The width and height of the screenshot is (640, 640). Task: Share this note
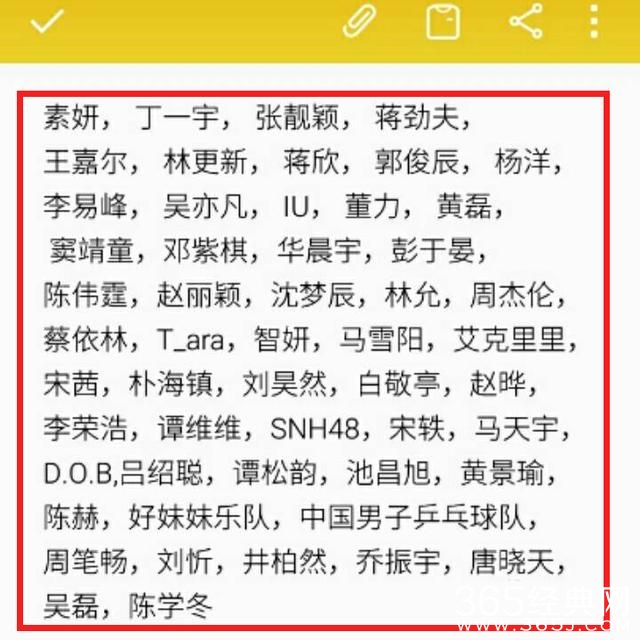point(525,21)
